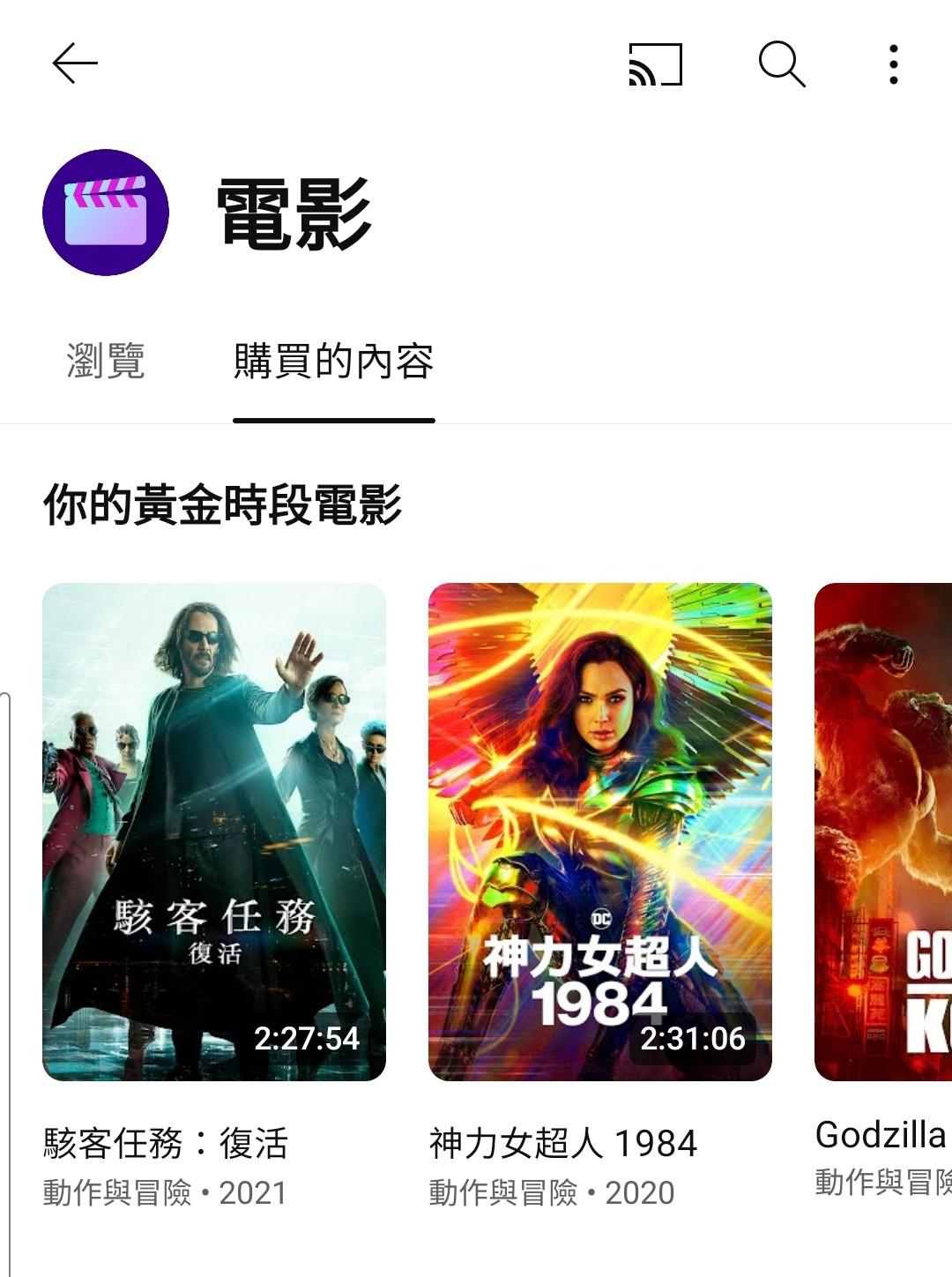Image resolution: width=952 pixels, height=1277 pixels.
Task: Open the movie 駭客任務：復活
Action: pos(214,832)
